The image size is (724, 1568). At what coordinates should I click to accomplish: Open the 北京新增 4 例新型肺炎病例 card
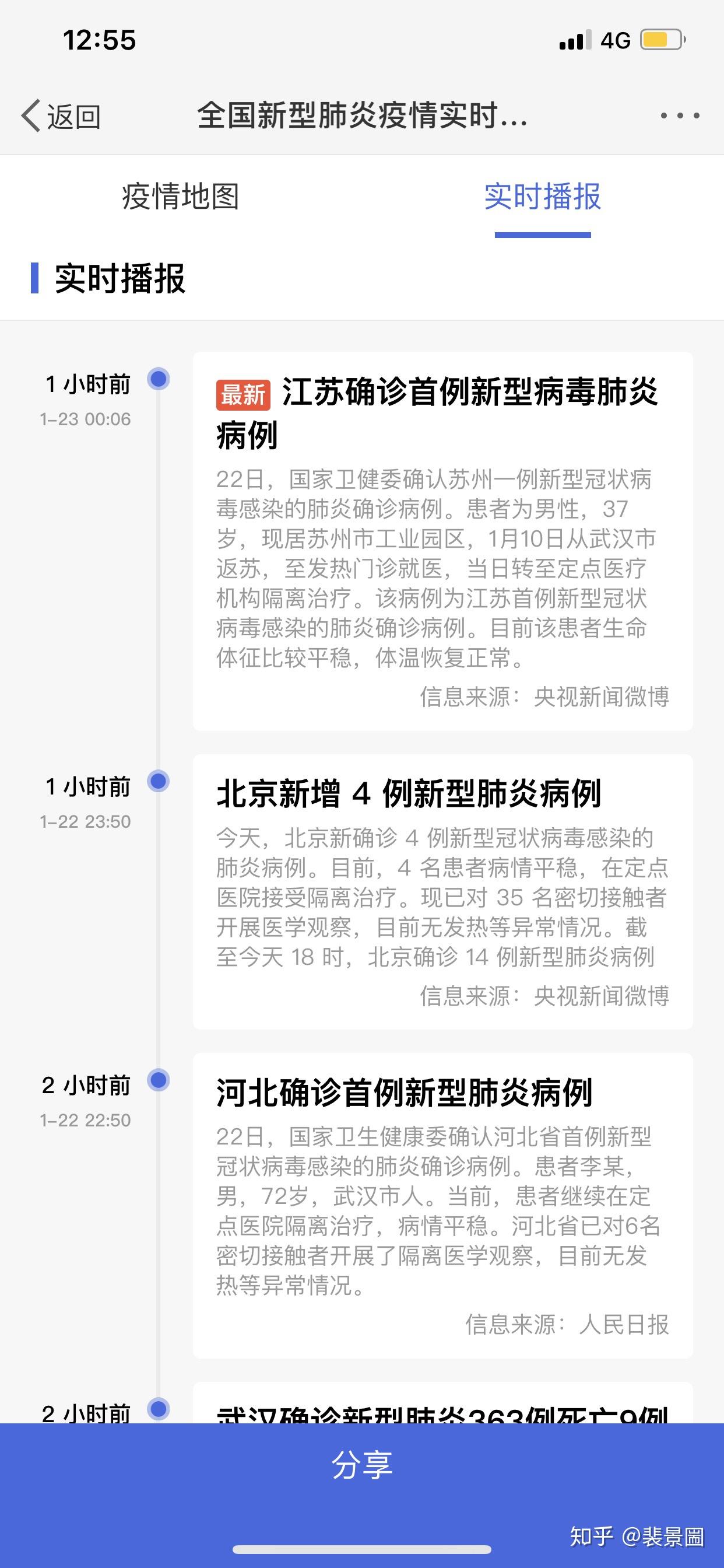tap(442, 891)
